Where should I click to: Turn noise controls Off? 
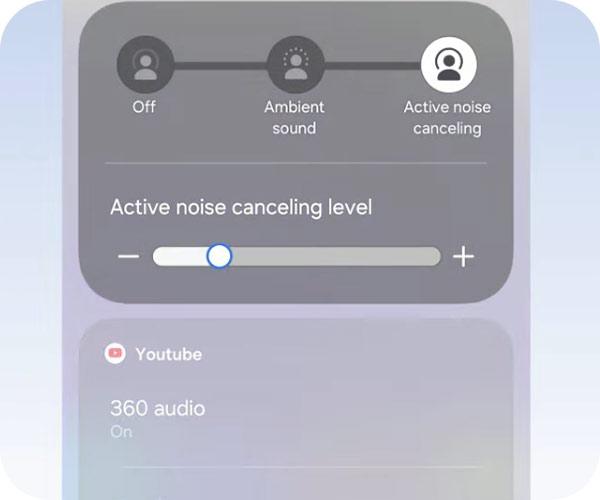[x=145, y=66]
